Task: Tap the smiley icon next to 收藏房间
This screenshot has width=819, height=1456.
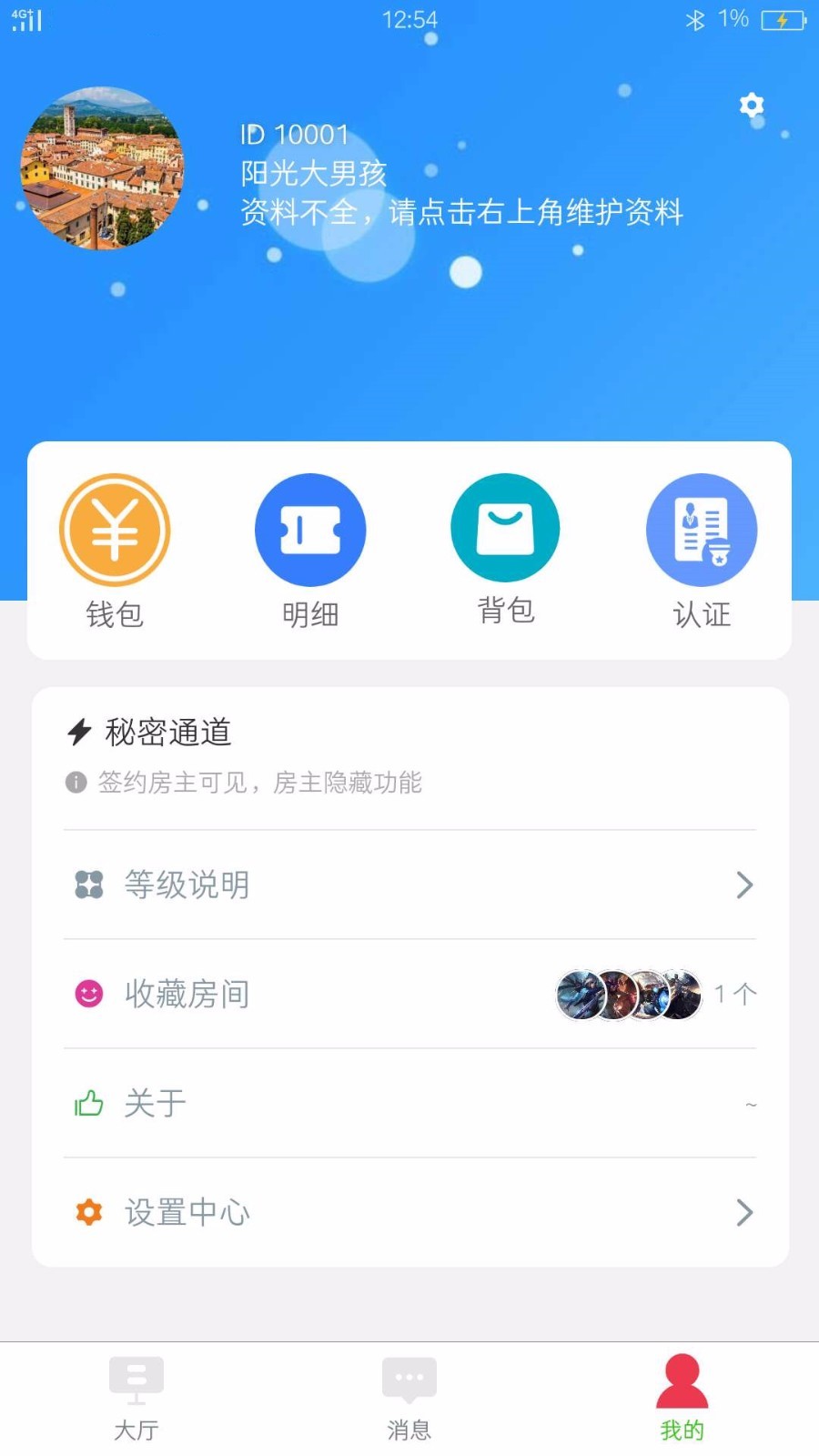Action: pyautogui.click(x=88, y=994)
